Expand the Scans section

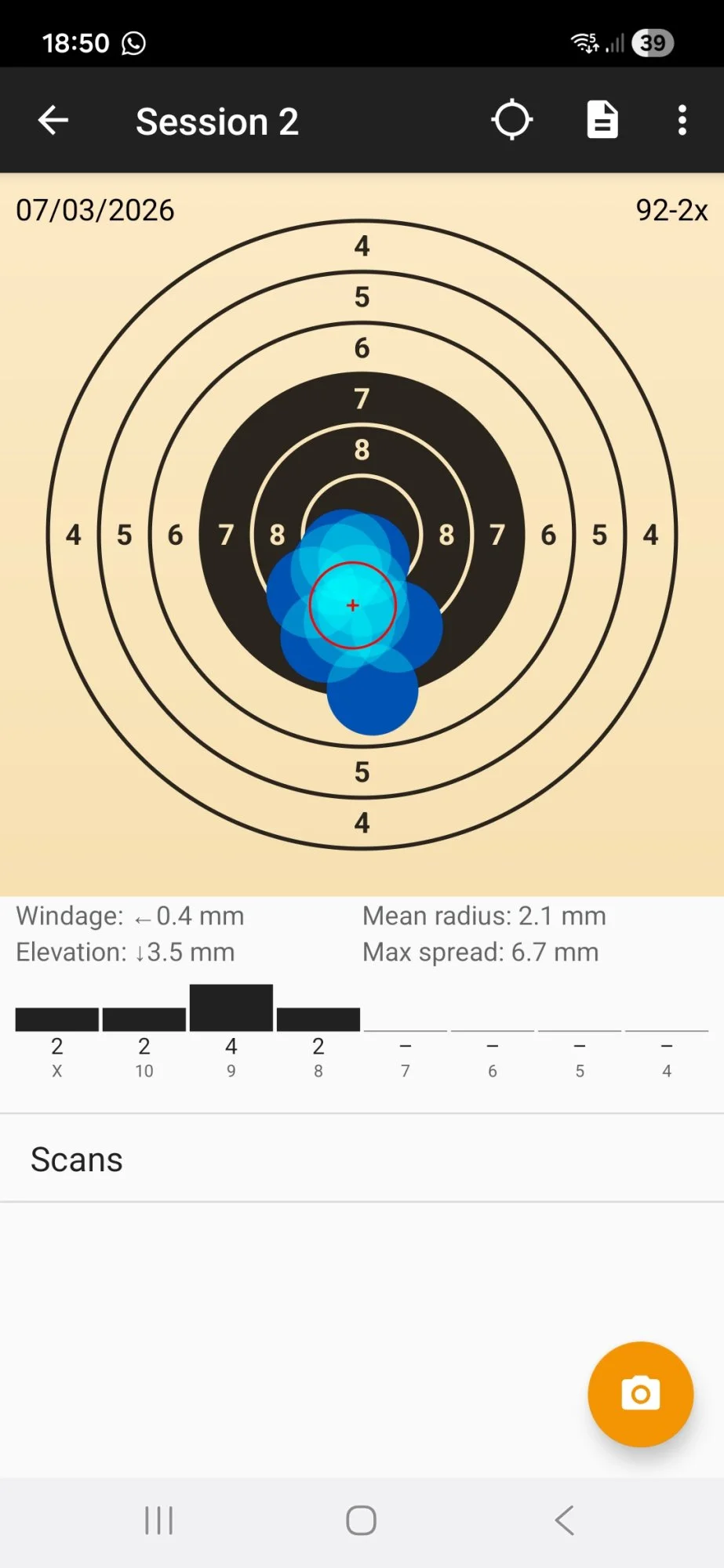76,1159
